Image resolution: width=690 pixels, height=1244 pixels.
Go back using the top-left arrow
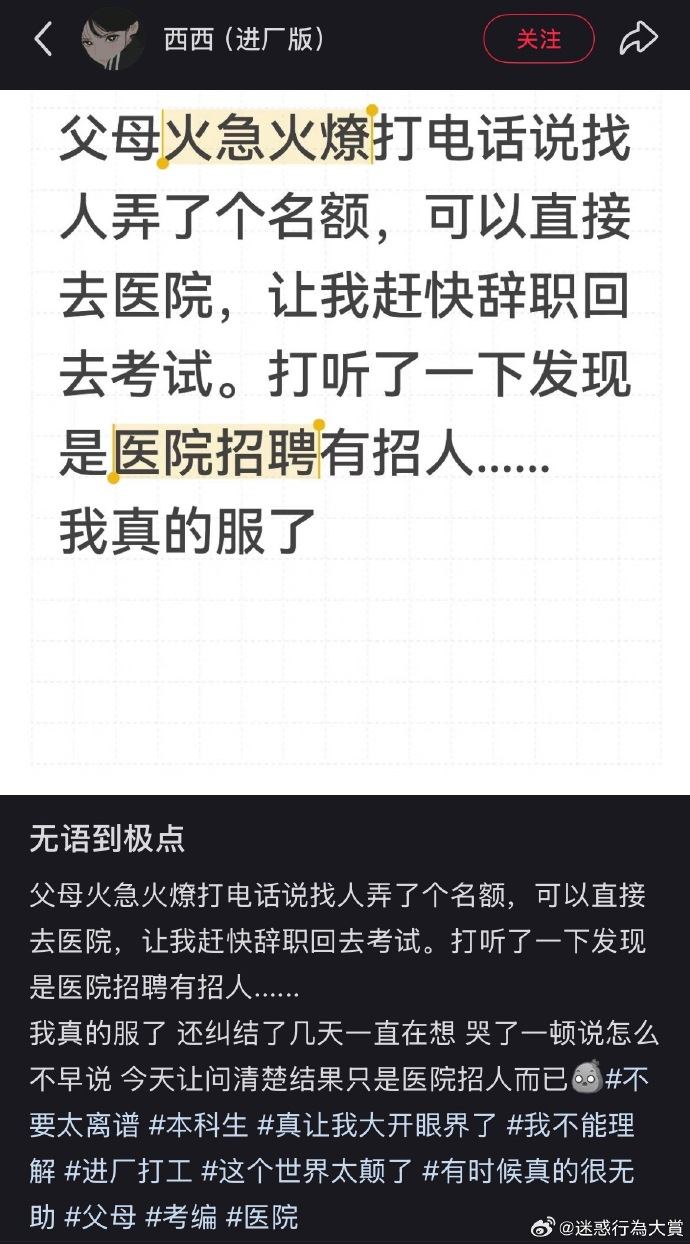43,40
